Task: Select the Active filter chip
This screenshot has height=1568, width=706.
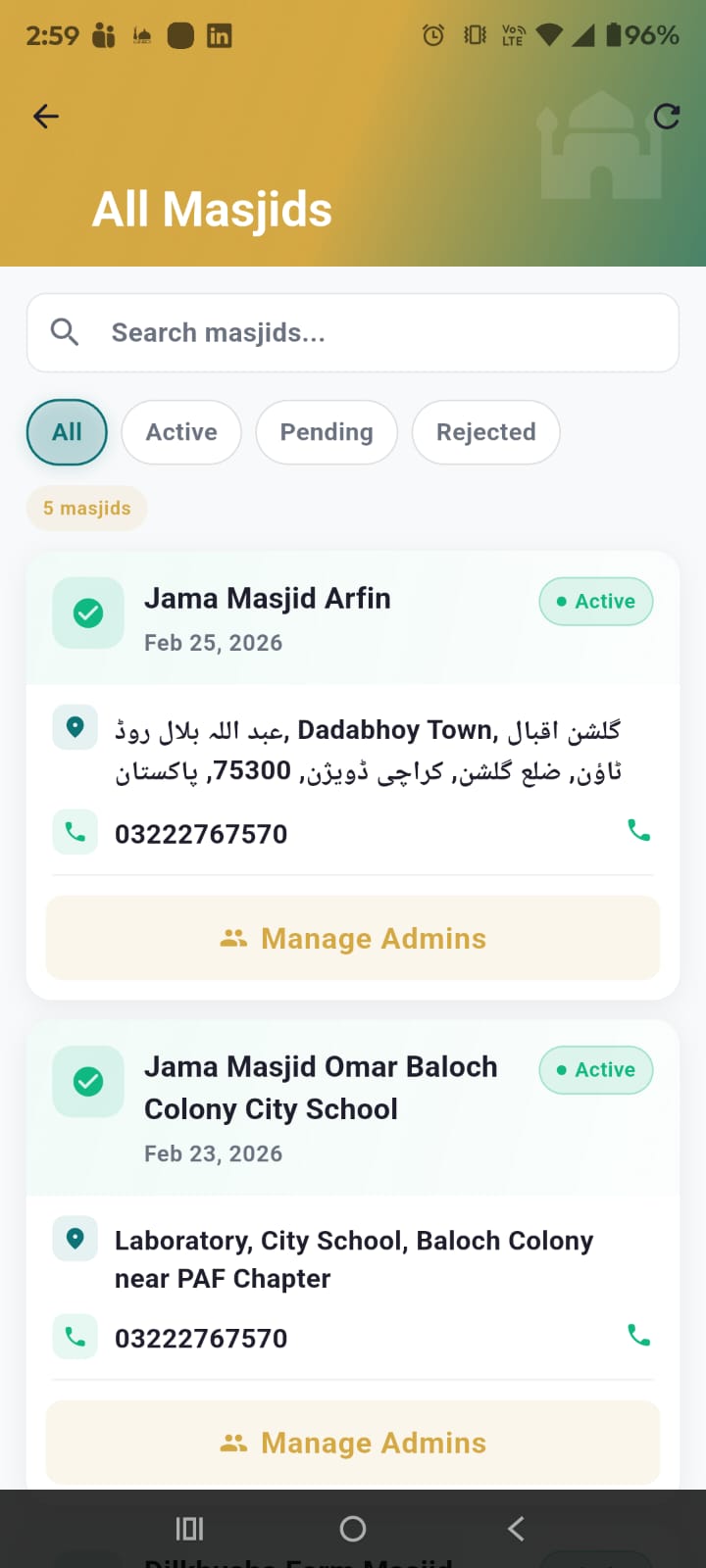Action: [180, 432]
